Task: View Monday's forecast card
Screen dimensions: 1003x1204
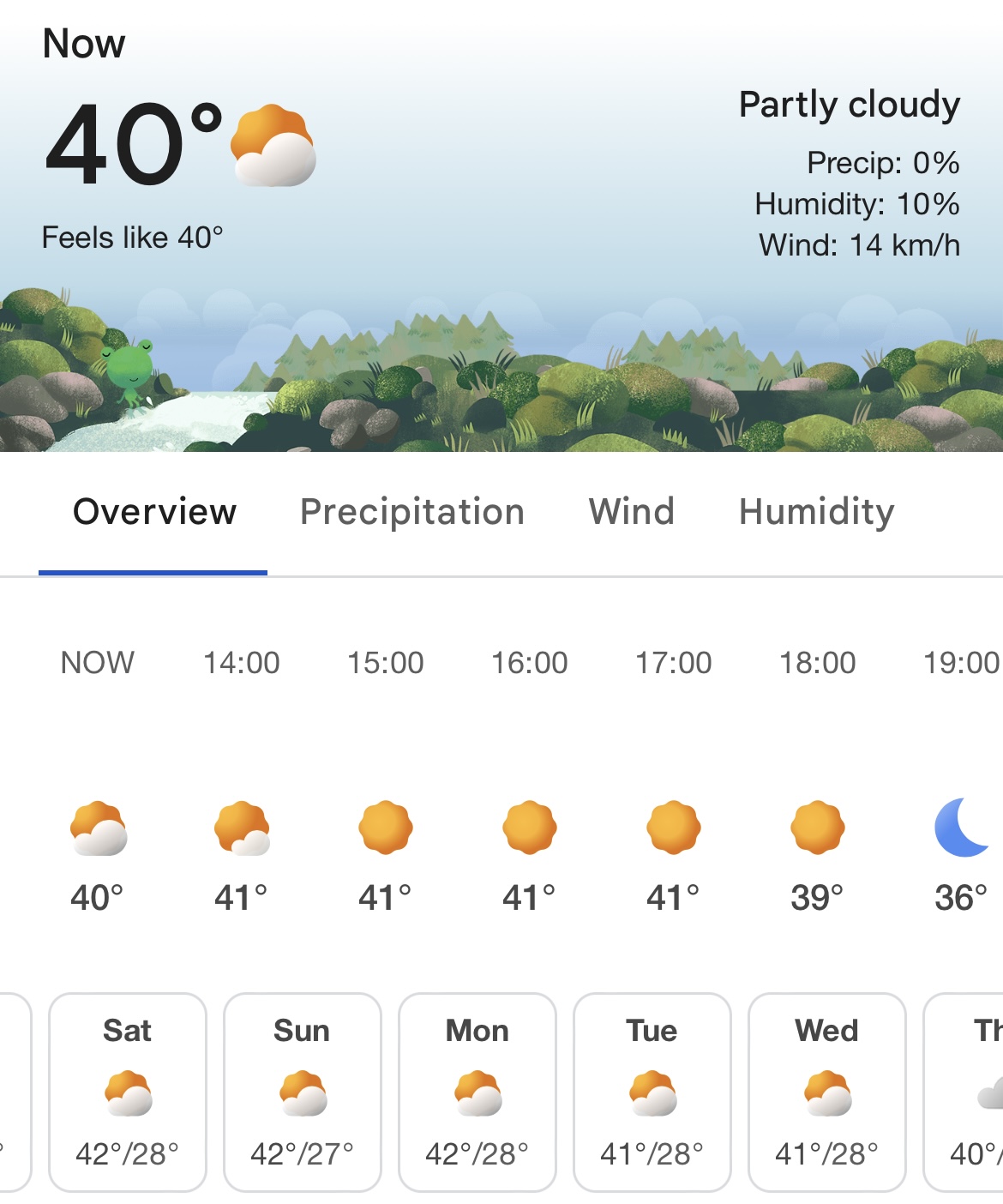Action: (477, 1092)
